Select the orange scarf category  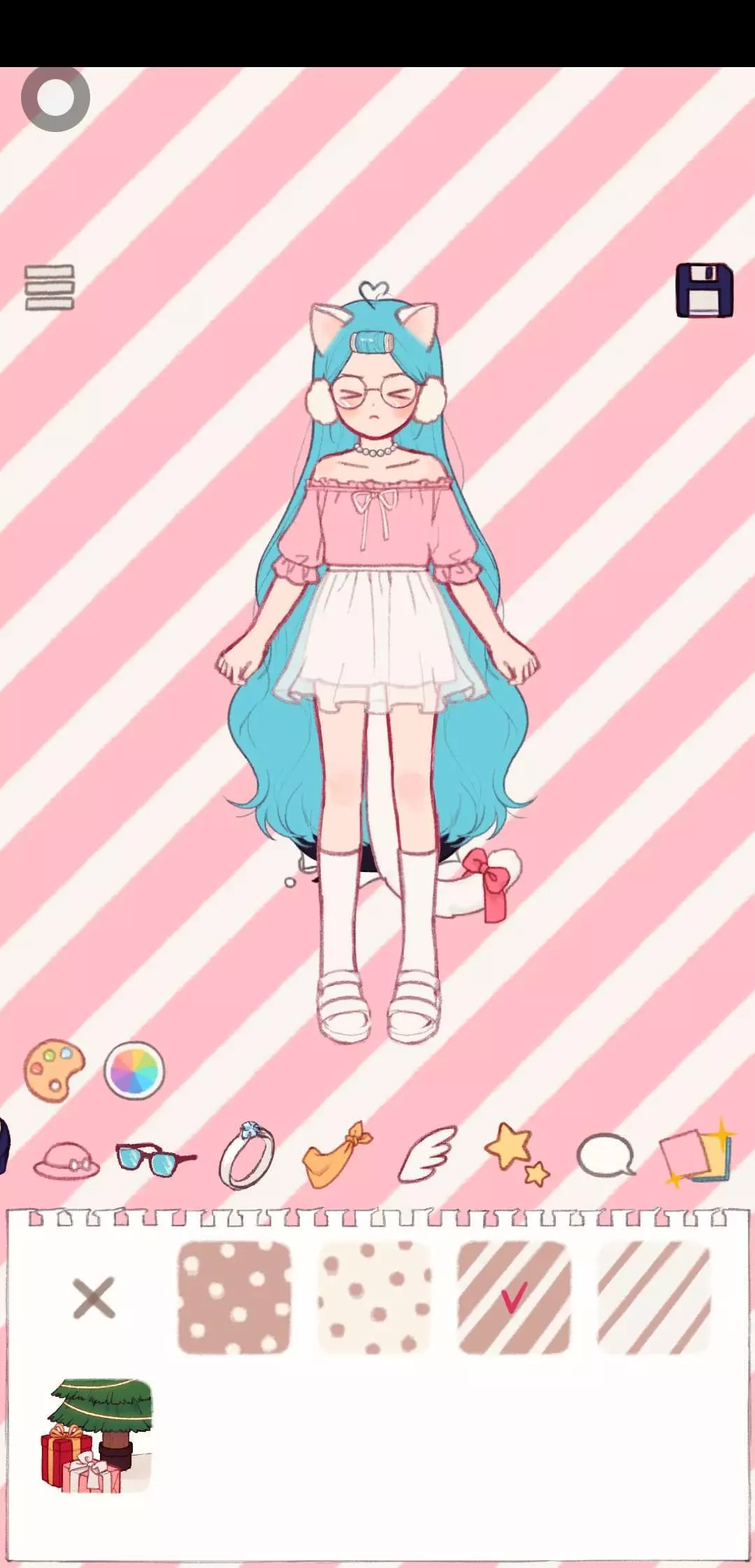pyautogui.click(x=337, y=1154)
